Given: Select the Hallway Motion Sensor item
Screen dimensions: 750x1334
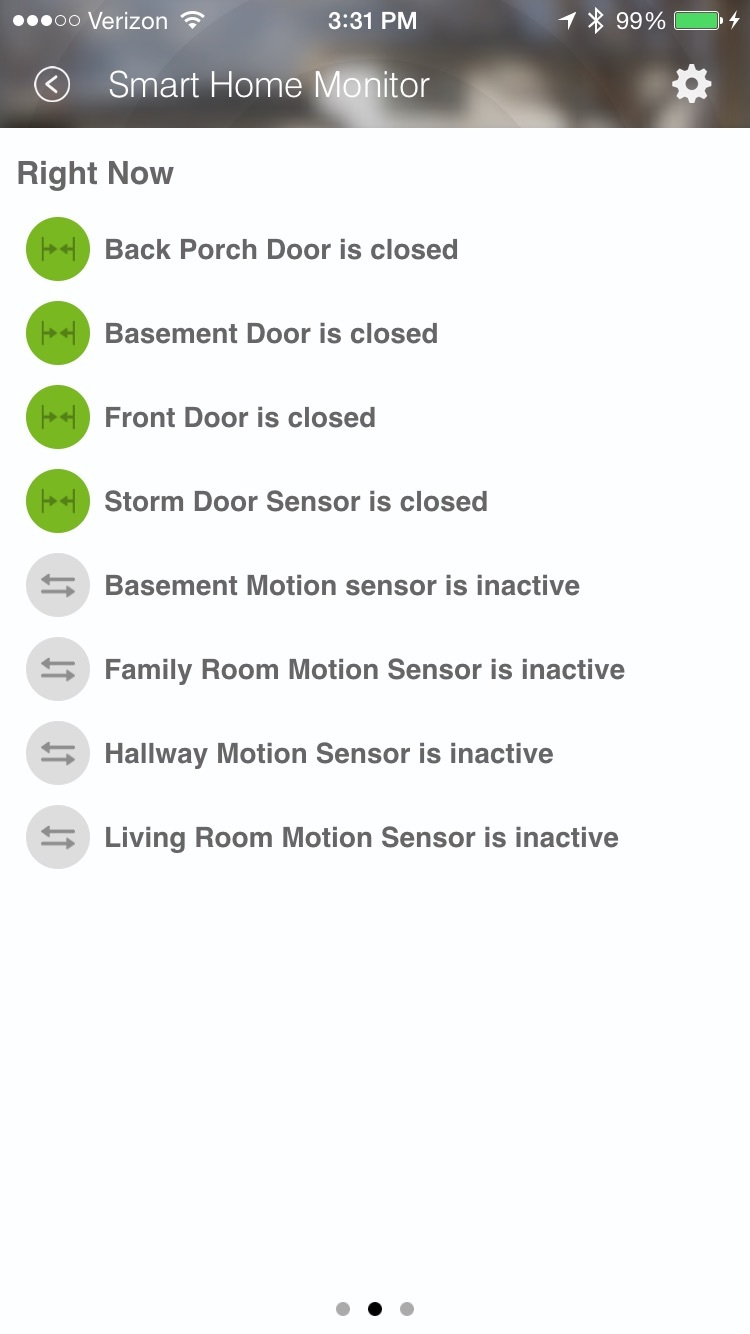Looking at the screenshot, I should coord(329,754).
